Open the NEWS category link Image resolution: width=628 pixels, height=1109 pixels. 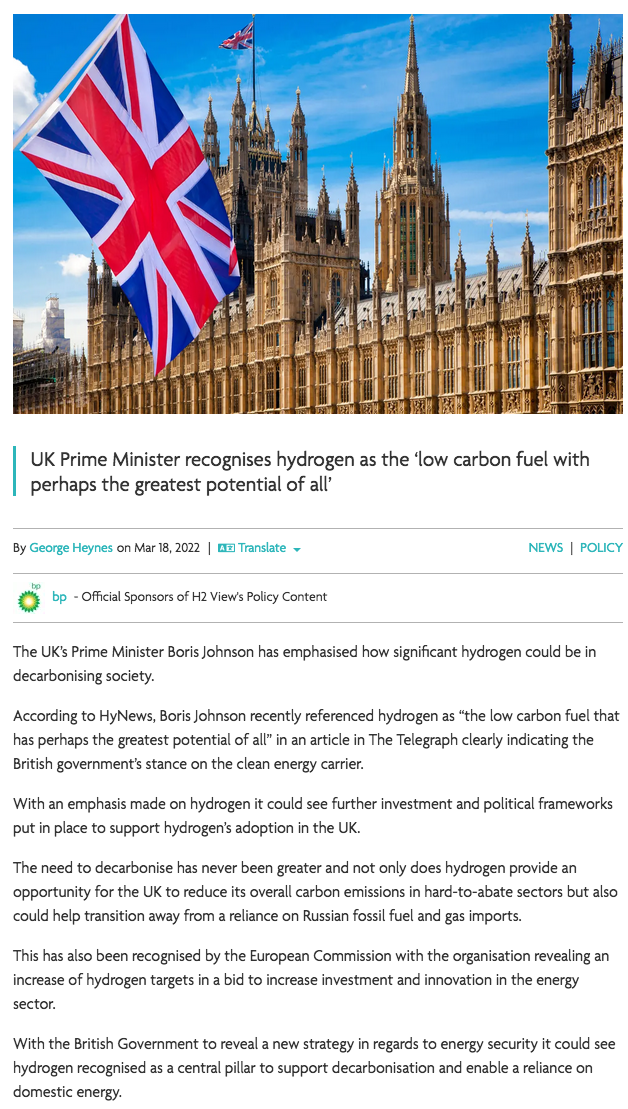coord(545,547)
